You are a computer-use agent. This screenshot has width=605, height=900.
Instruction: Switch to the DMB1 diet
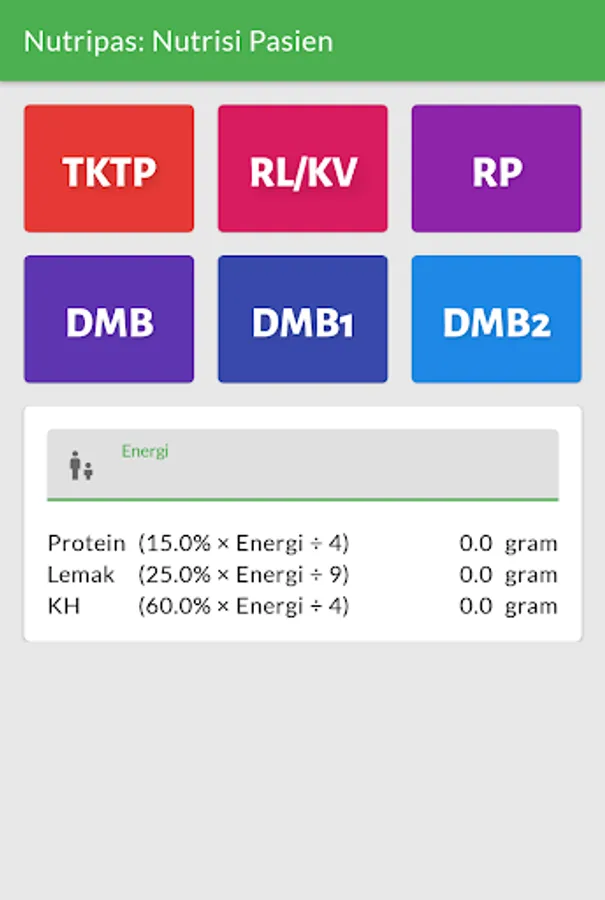tap(302, 319)
